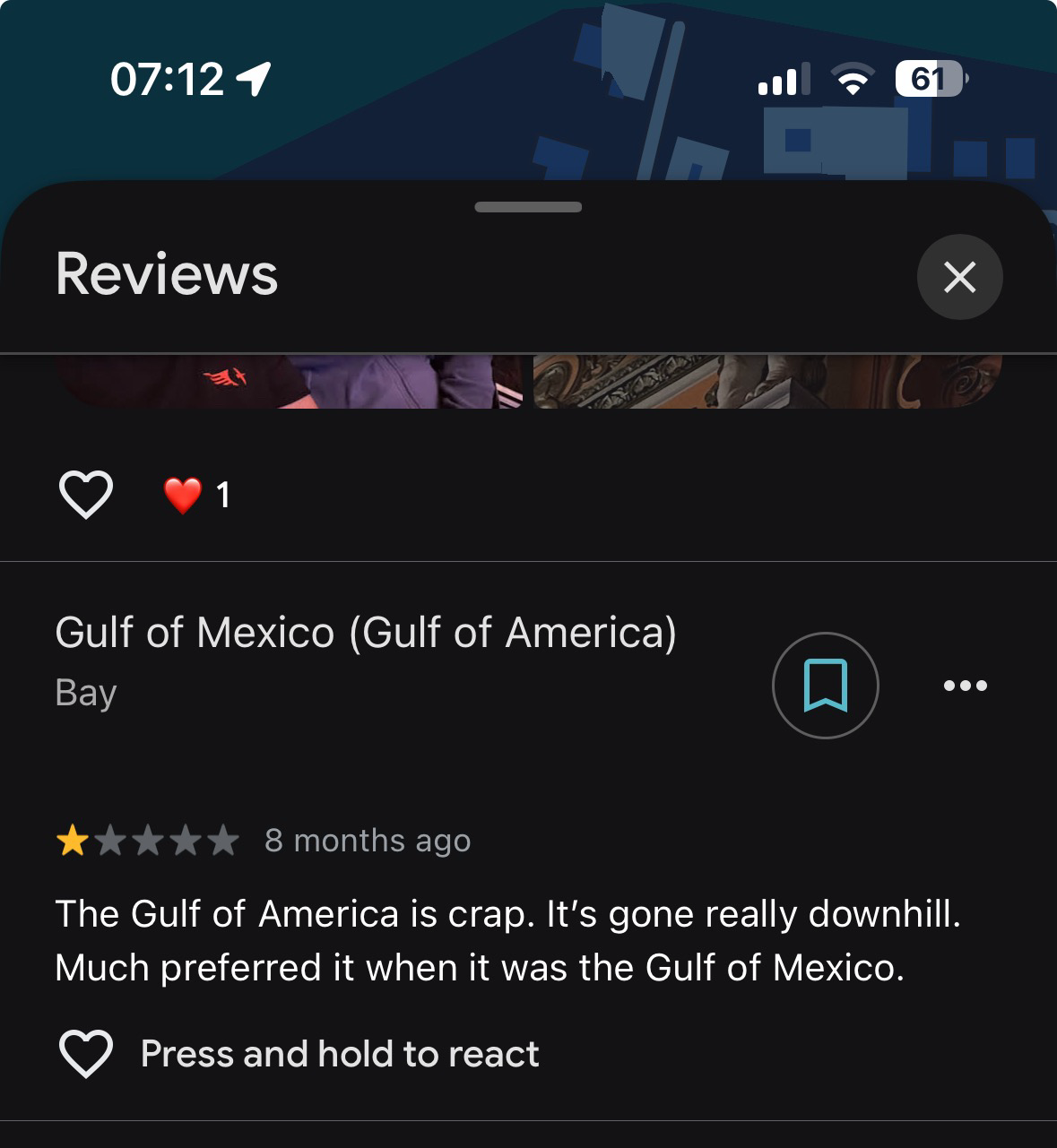The image size is (1057, 1148).
Task: View the left review photo
Action: (x=289, y=382)
